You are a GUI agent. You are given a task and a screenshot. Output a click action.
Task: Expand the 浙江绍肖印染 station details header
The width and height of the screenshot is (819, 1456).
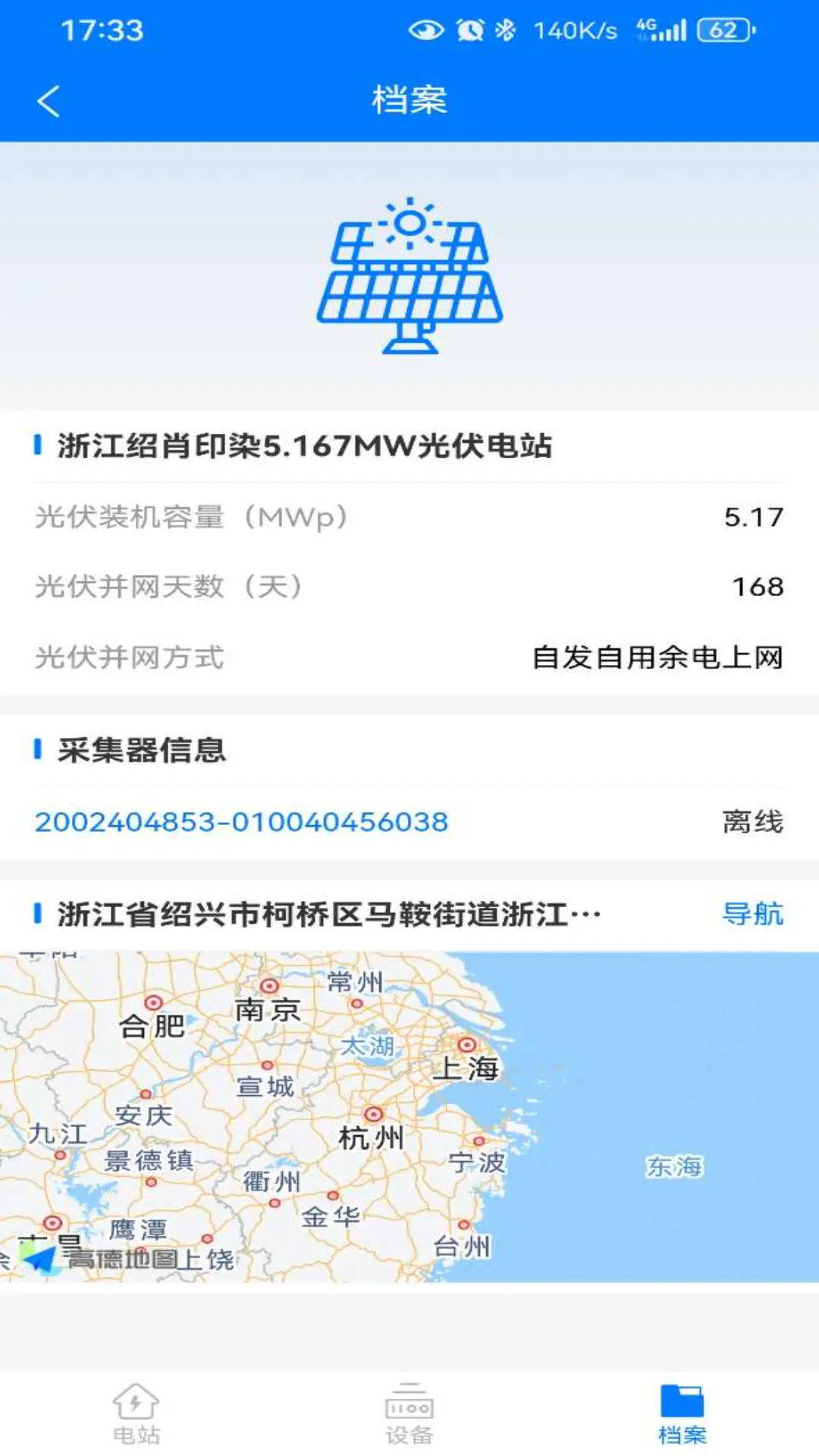pos(303,446)
